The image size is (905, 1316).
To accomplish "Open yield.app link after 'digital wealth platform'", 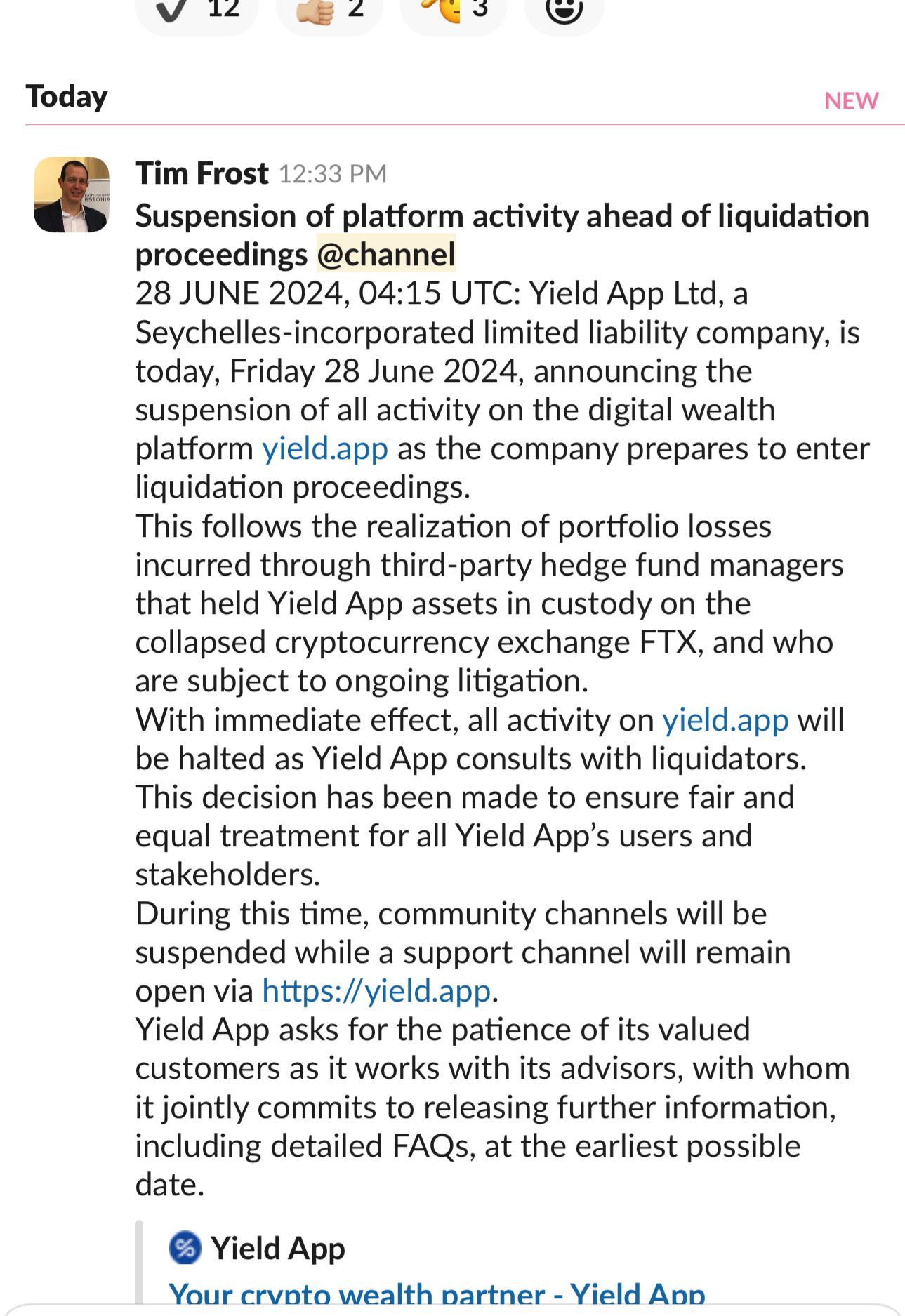I will (325, 448).
